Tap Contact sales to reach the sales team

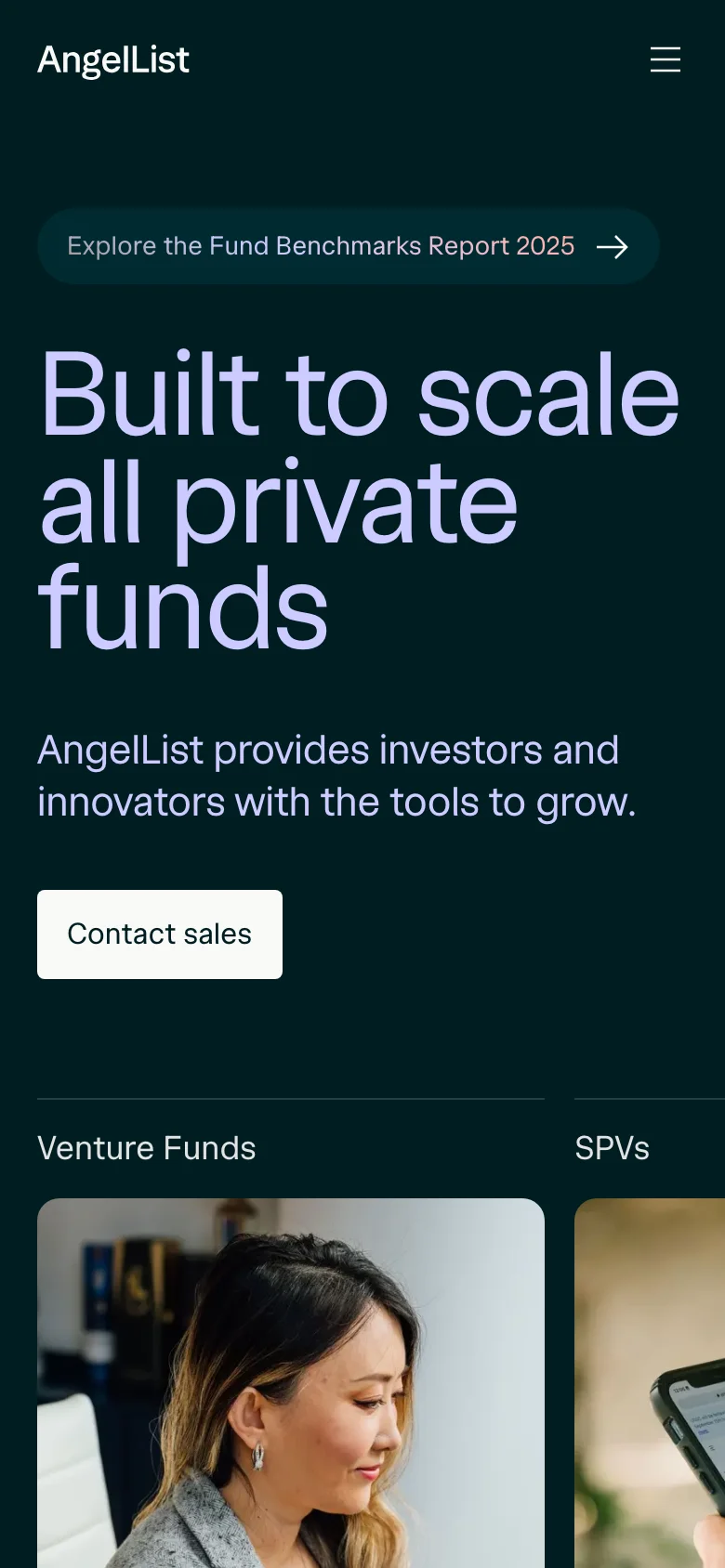(x=159, y=934)
